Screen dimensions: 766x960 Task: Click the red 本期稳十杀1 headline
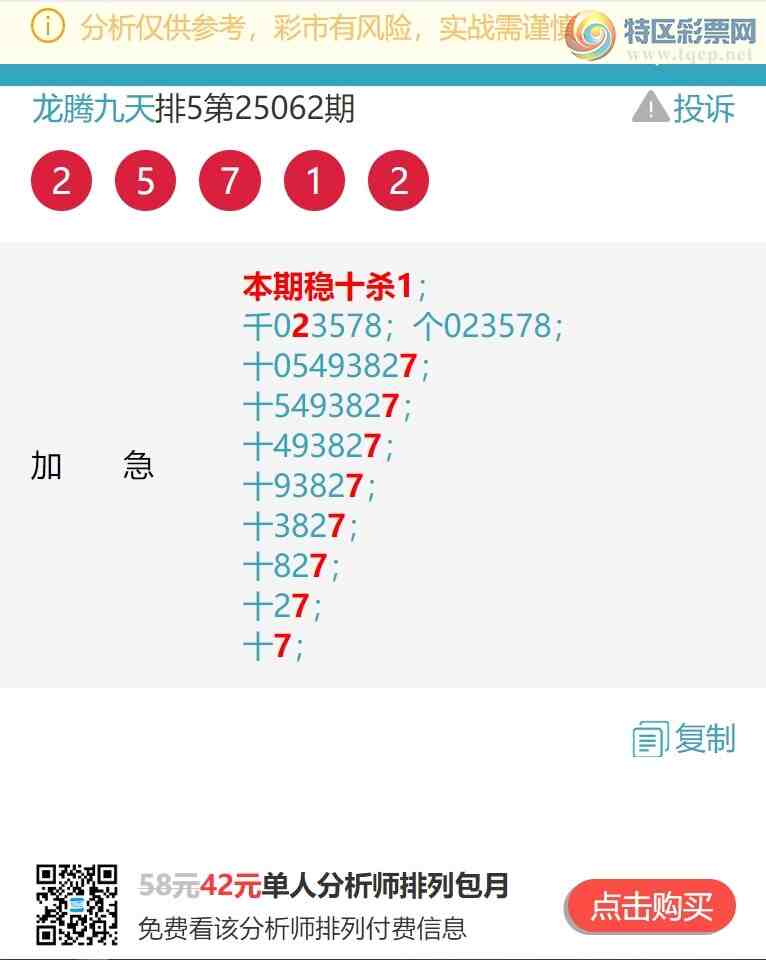[330, 285]
